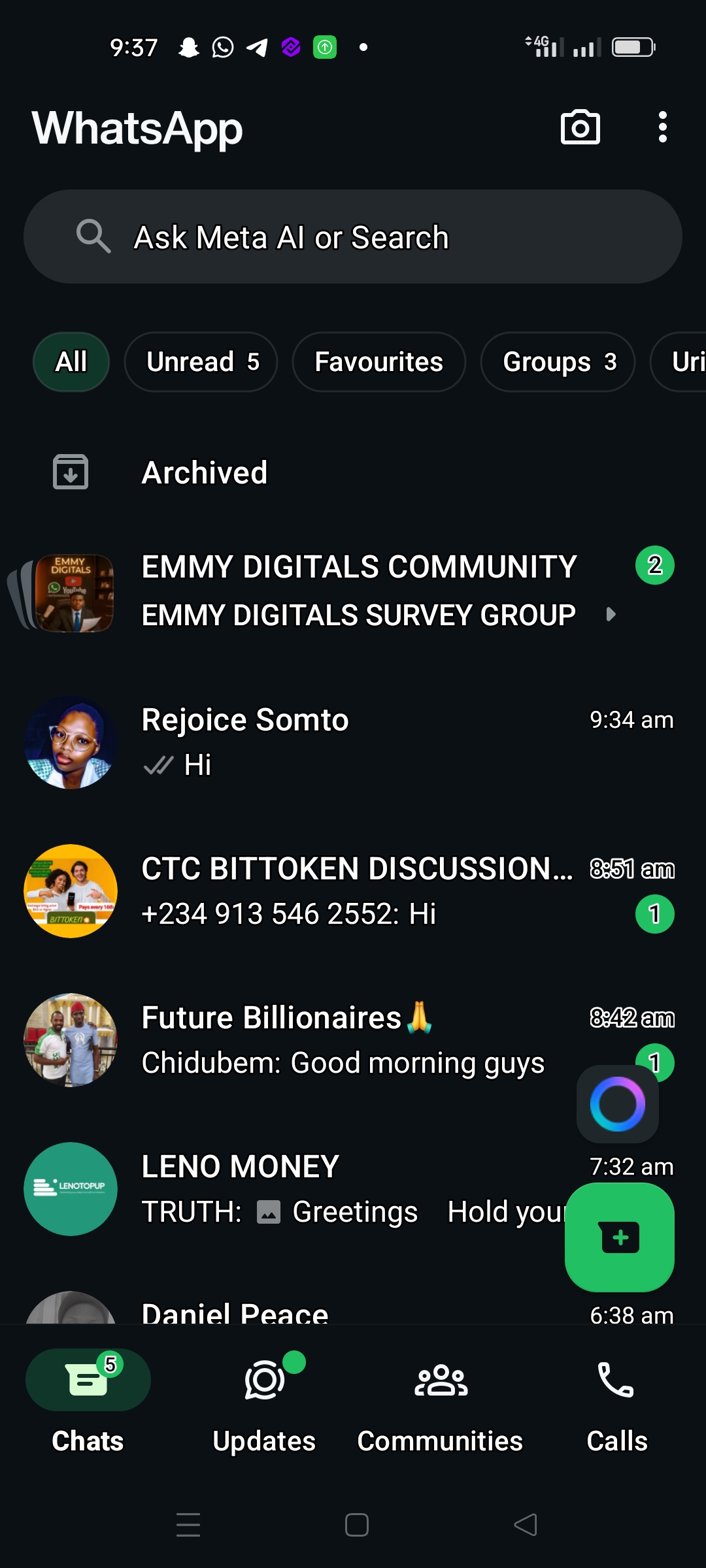
Task: Filter chats by Unread
Action: [x=201, y=362]
